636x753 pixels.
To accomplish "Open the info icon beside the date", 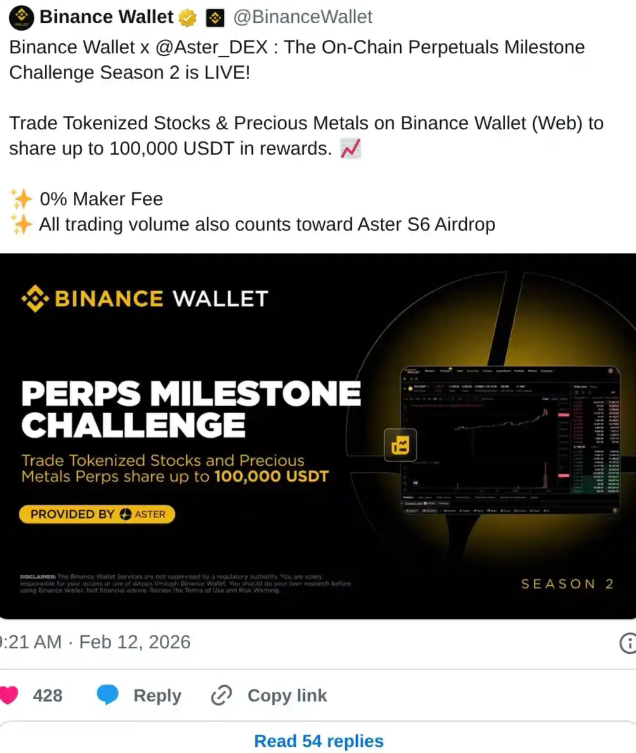I will click(x=628, y=642).
